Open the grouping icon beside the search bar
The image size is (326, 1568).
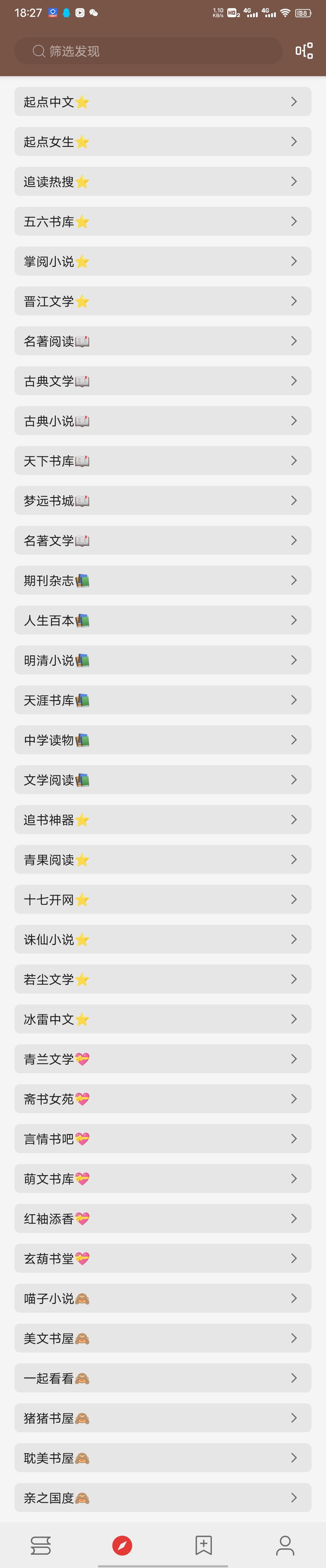click(304, 50)
